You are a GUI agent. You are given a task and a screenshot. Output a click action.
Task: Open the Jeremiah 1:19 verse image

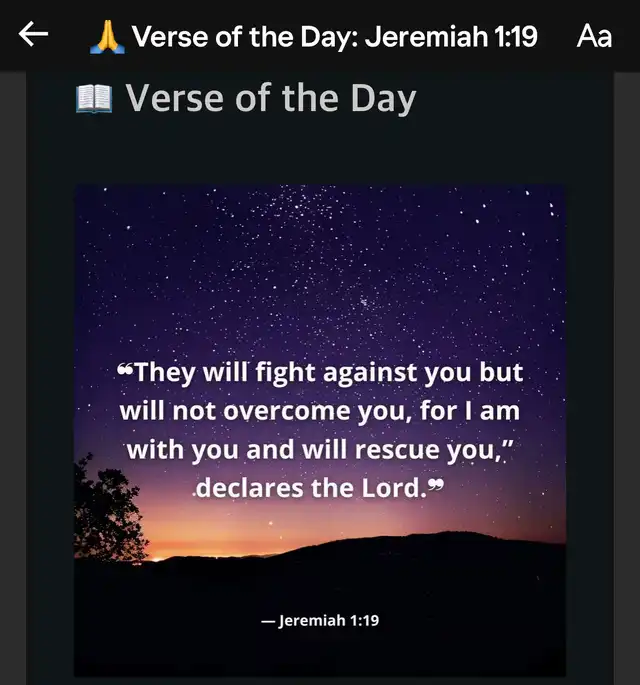pyautogui.click(x=320, y=430)
